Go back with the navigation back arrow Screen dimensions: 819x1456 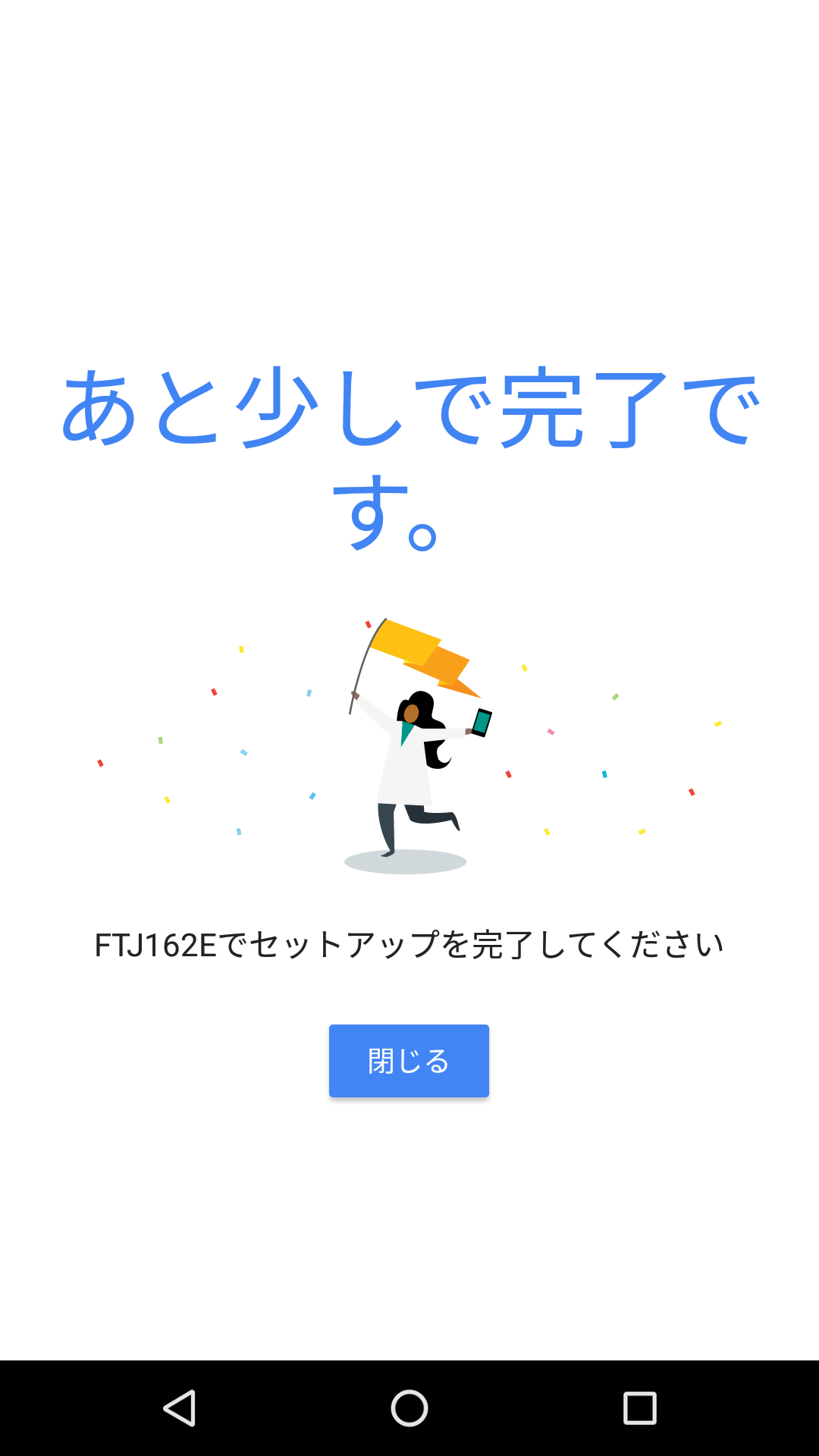pyautogui.click(x=180, y=1408)
